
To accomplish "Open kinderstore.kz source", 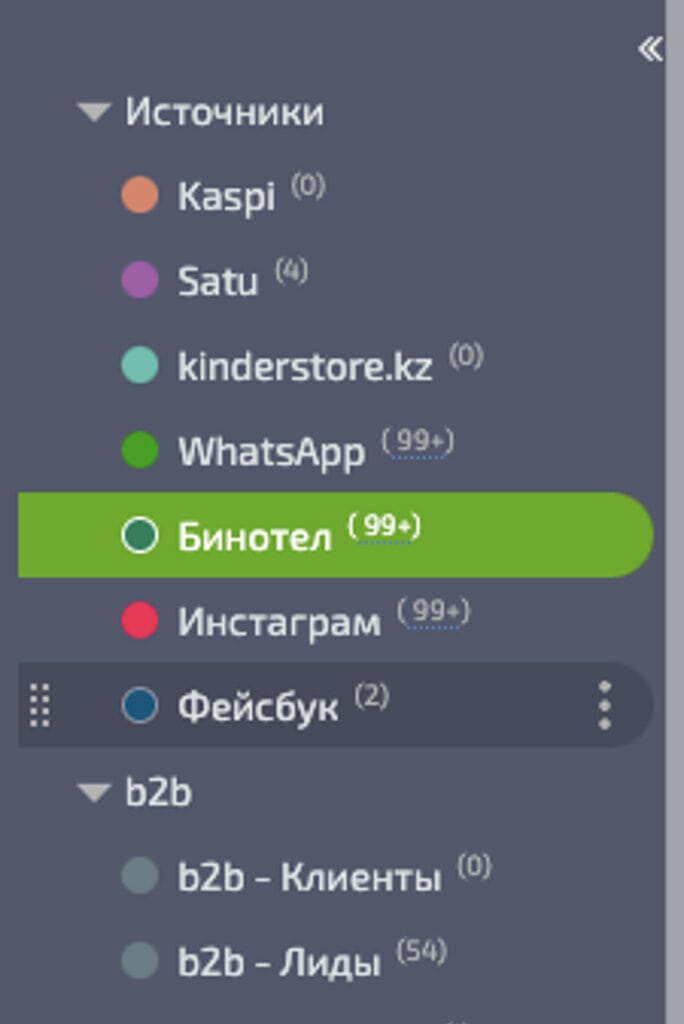I will 304,367.
